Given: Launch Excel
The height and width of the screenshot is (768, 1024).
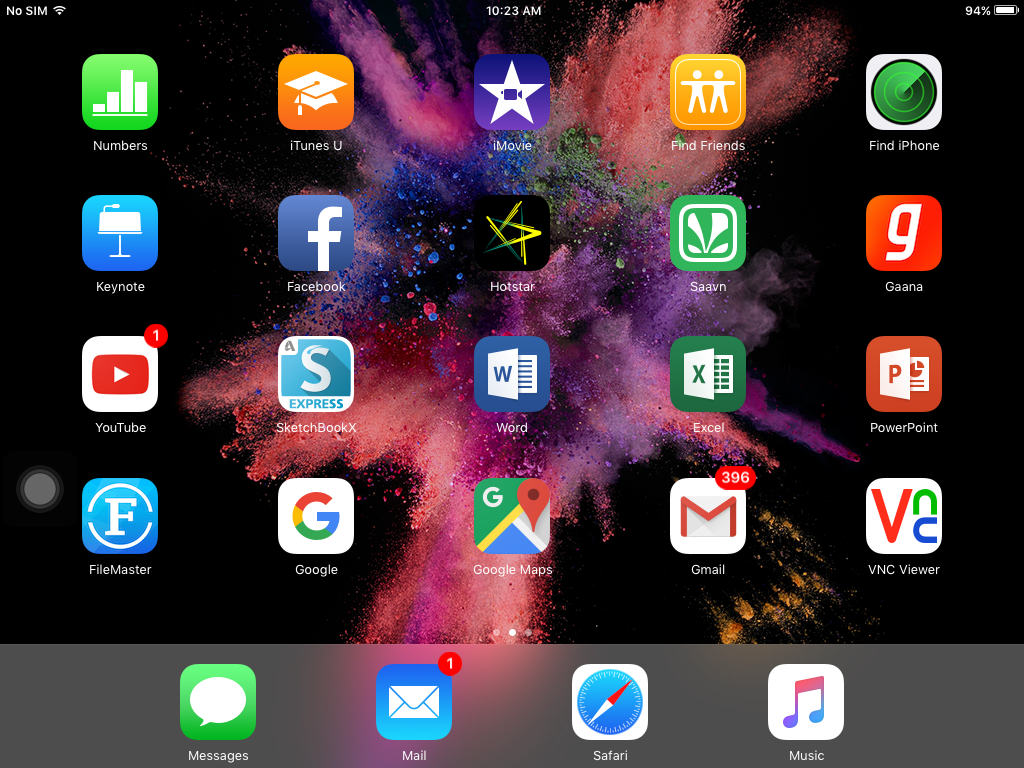Looking at the screenshot, I should [x=708, y=374].
